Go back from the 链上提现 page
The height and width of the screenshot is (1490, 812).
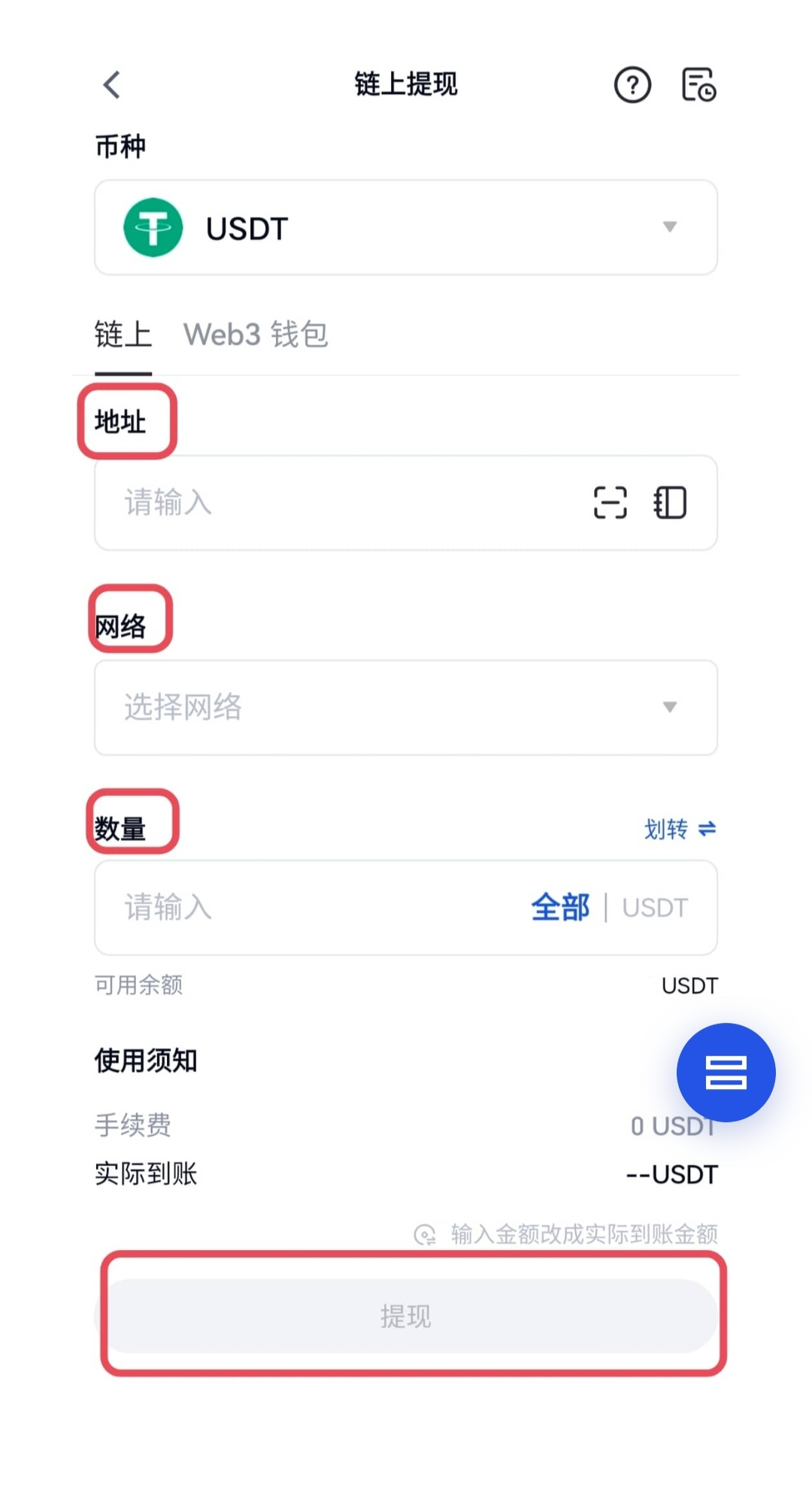112,85
